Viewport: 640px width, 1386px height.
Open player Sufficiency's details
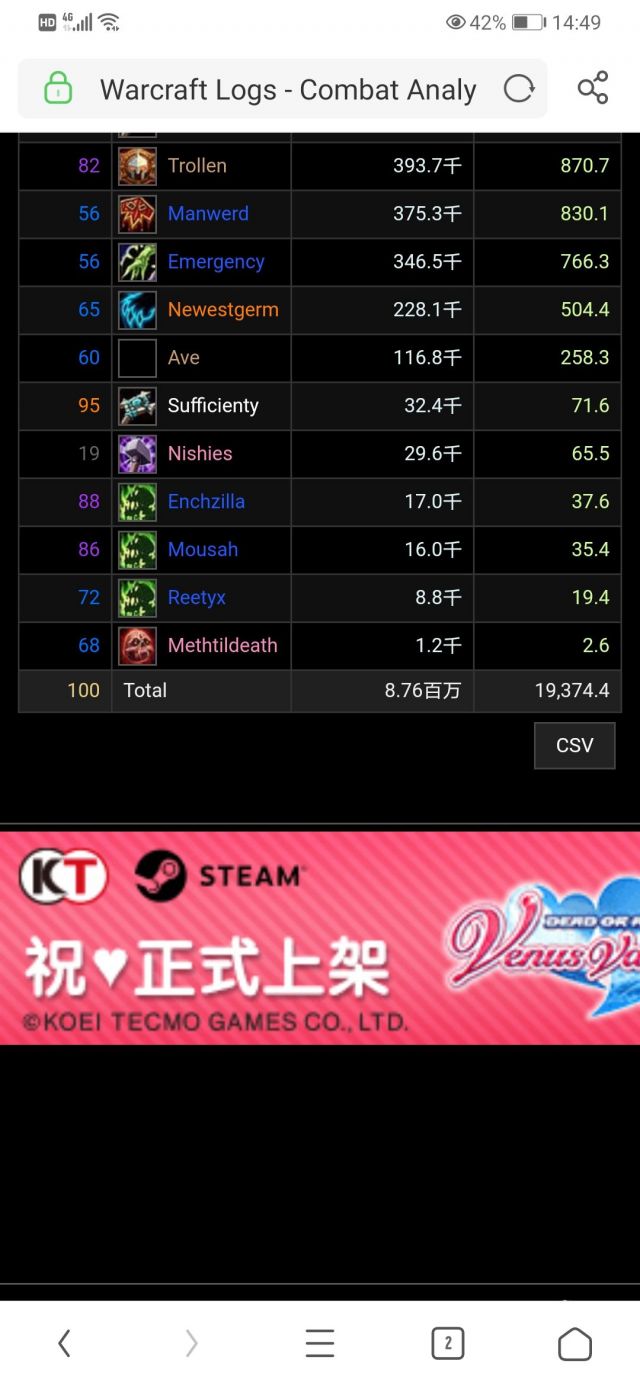coord(213,406)
